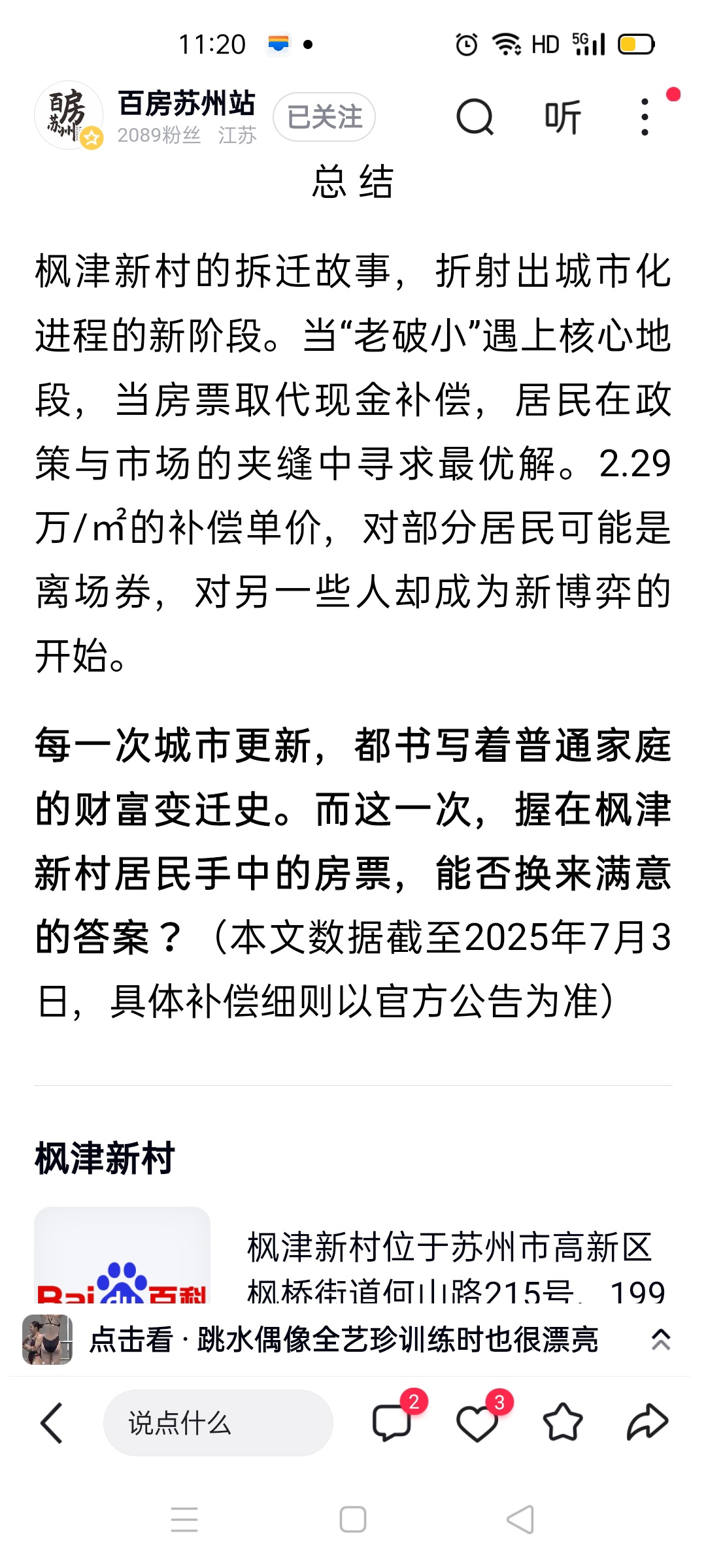Expand the recommendation bar chevron
Viewport: 706px width, 1568px height.
click(x=661, y=1340)
